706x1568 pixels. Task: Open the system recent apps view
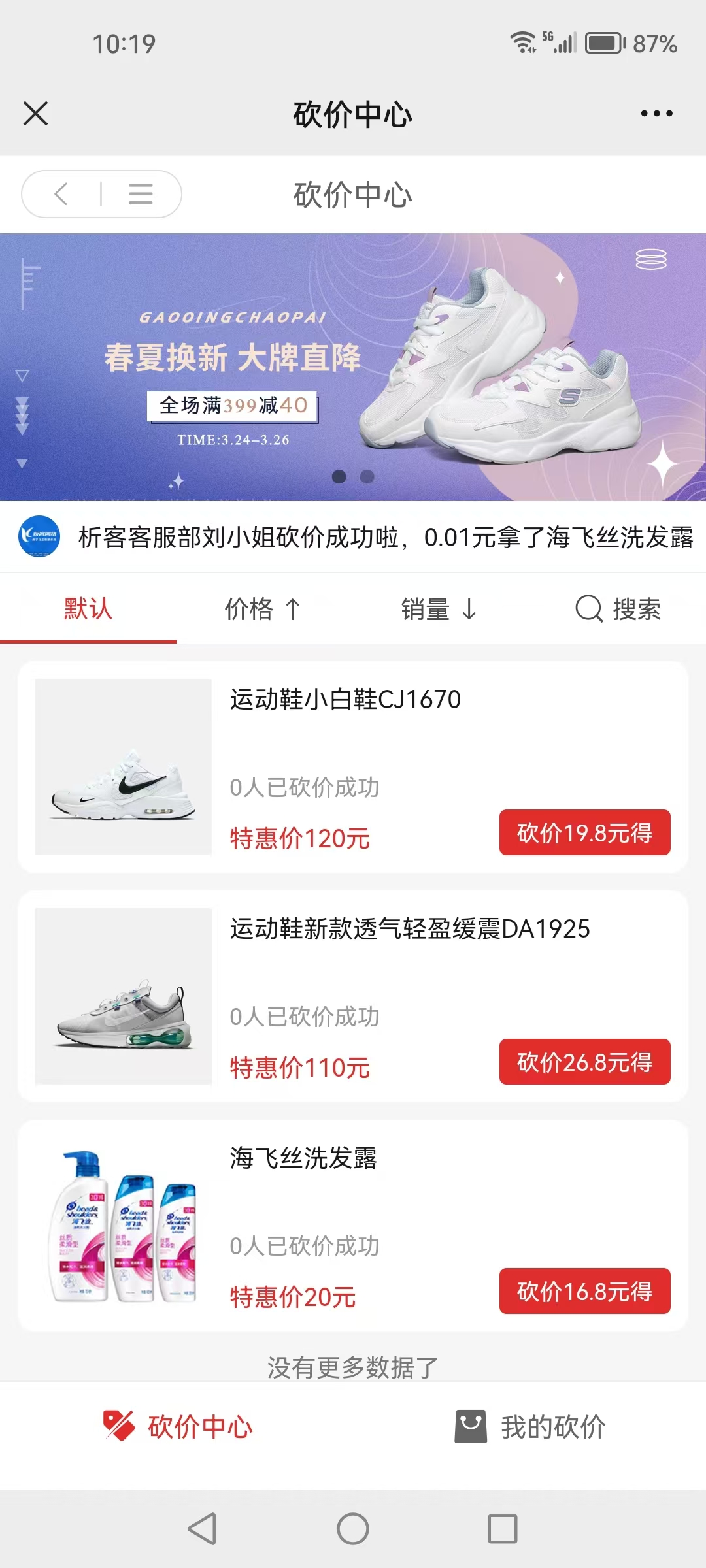click(503, 1529)
